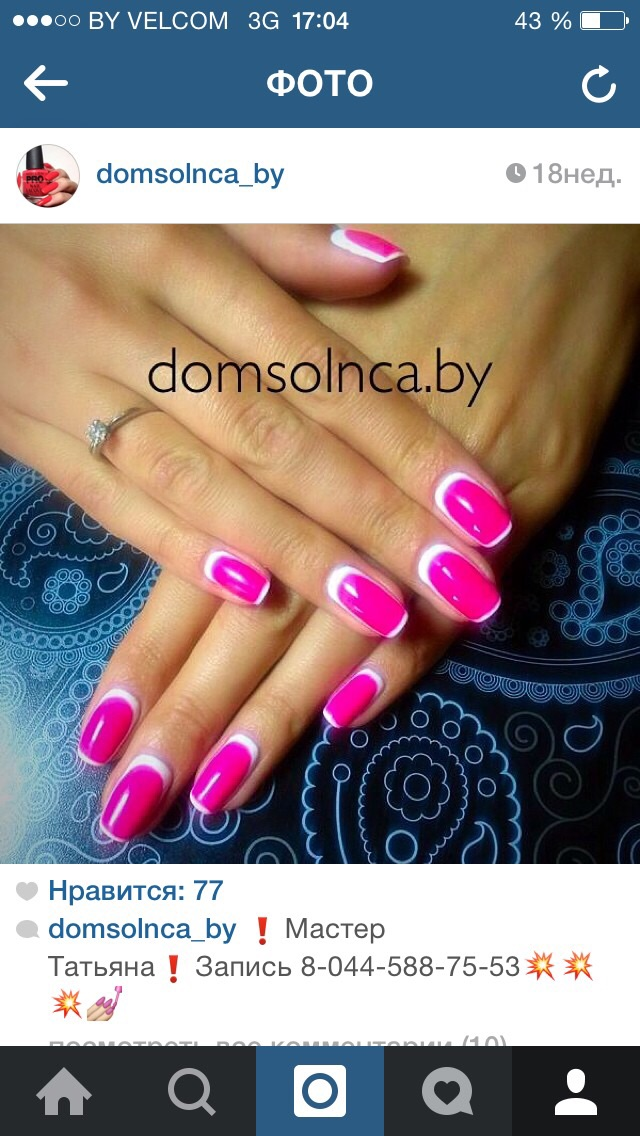Image resolution: width=640 pixels, height=1136 pixels.
Task: Switch to the Search tab
Action: click(x=192, y=1091)
